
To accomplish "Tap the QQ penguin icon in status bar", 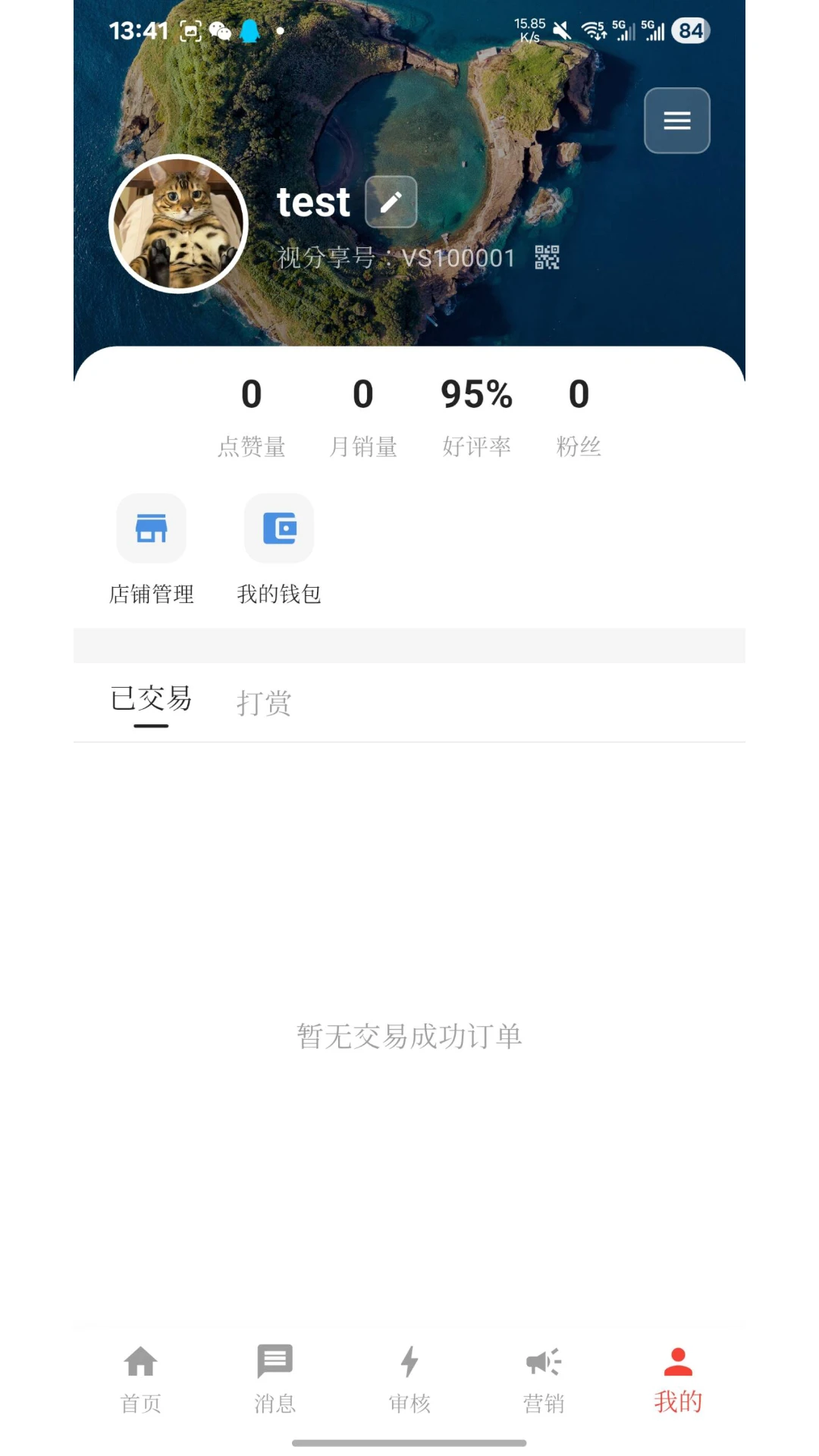I will point(250,30).
